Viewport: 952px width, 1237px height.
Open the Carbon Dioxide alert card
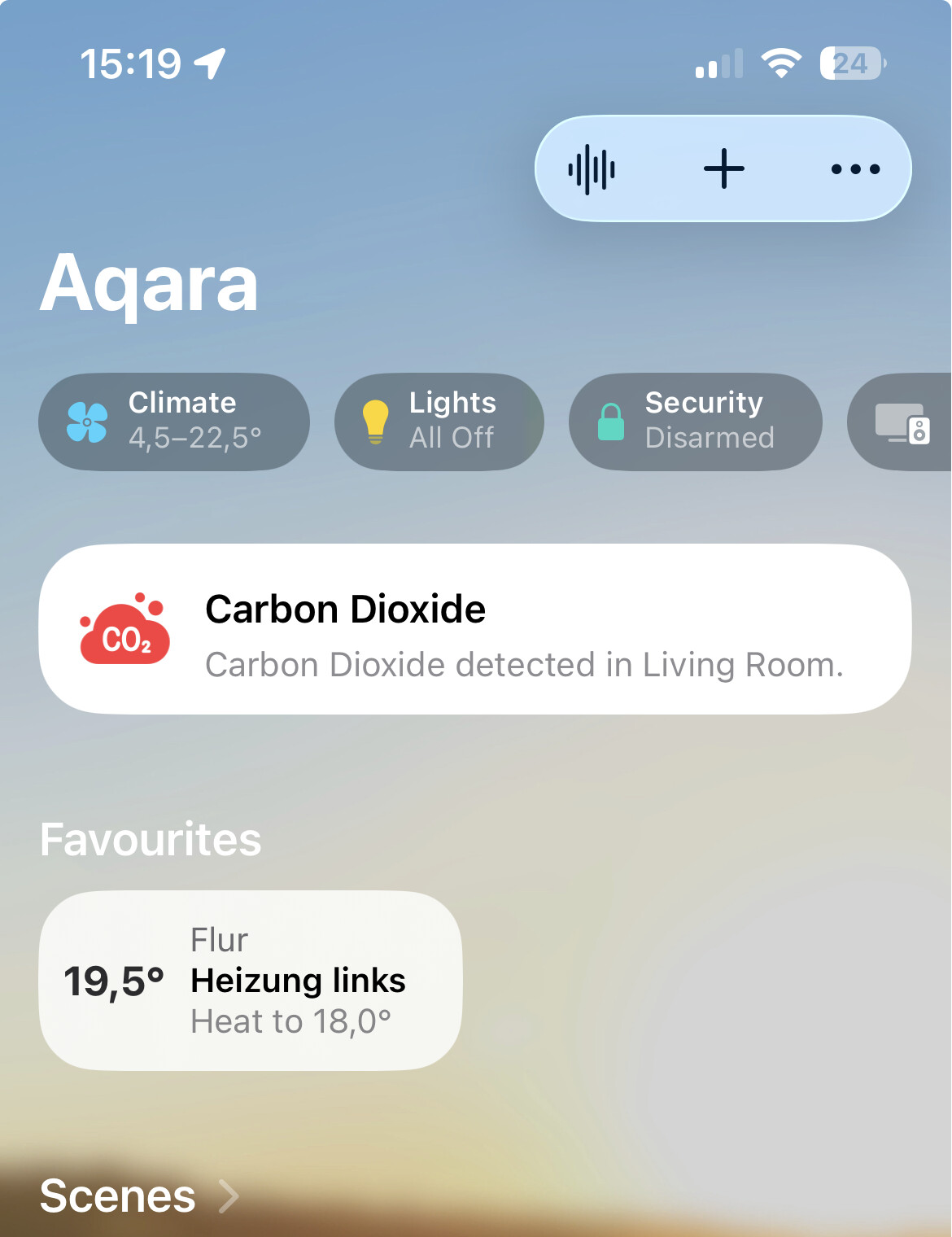click(x=475, y=629)
